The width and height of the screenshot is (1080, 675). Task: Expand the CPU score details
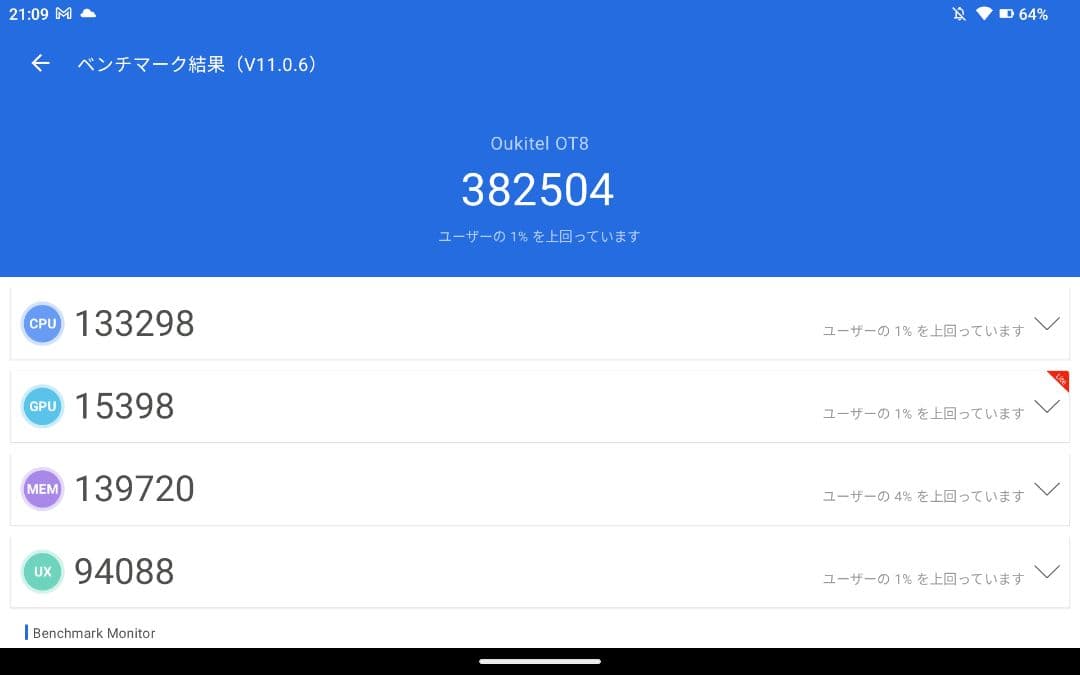(x=1046, y=324)
